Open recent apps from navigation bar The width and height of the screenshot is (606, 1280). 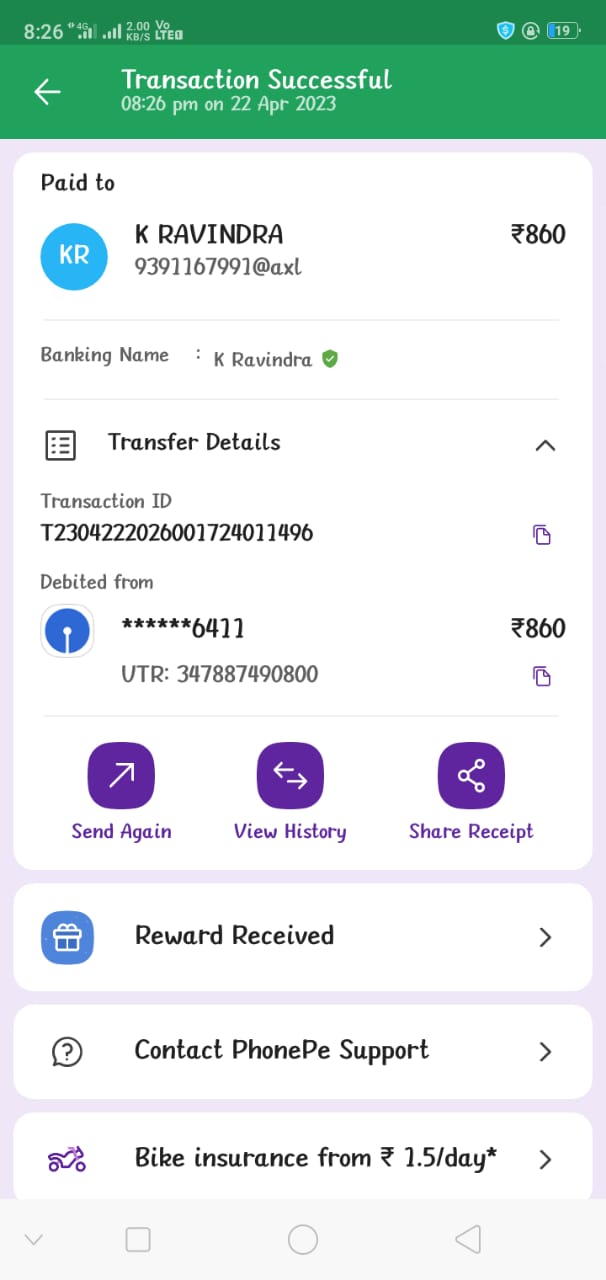pos(138,1240)
